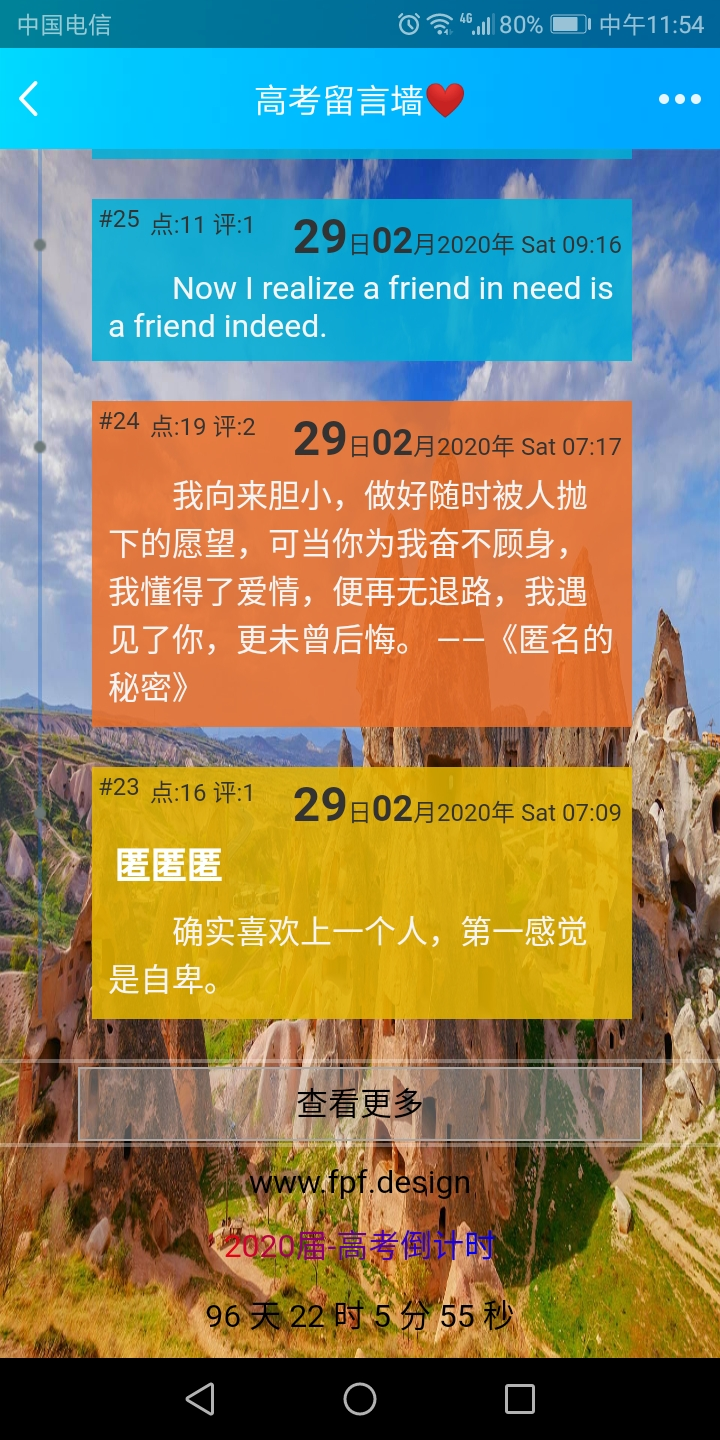Tap the system home button
Viewport: 720px width, 1440px height.
(360, 1399)
